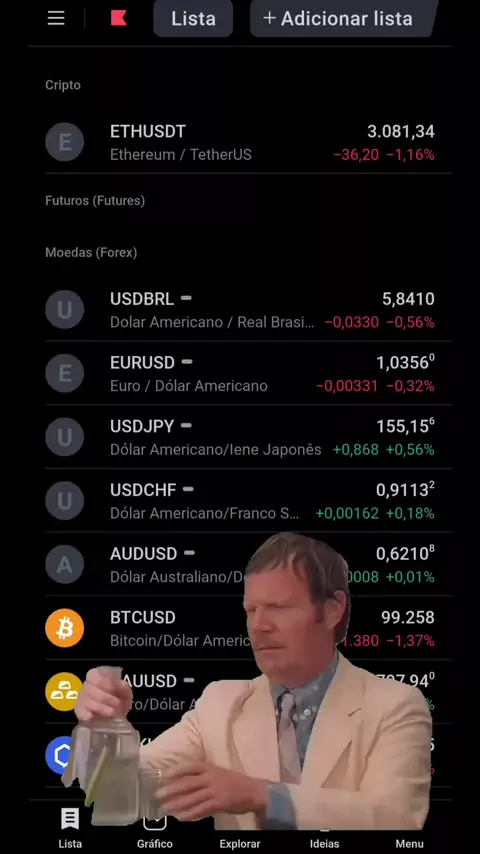Switch to the Lista bottom tab
Screen dimensions: 480x854
[70, 829]
